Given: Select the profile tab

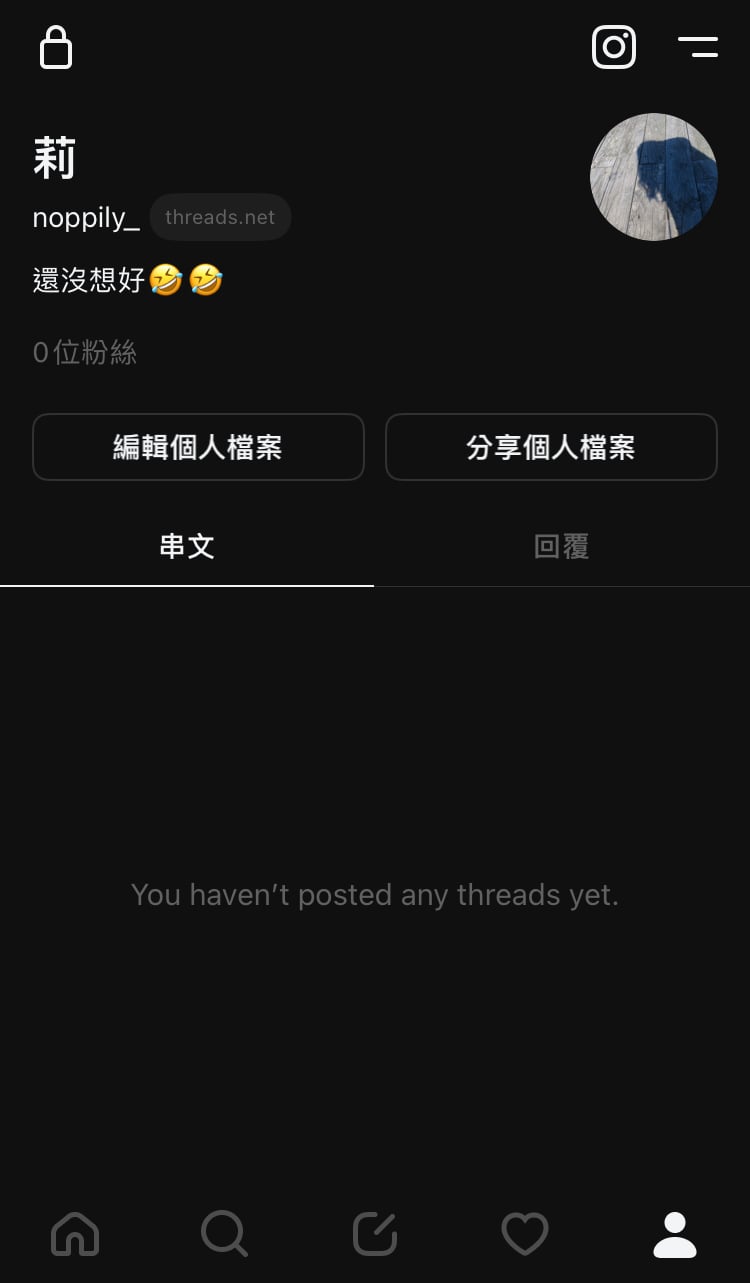Looking at the screenshot, I should (675, 1234).
